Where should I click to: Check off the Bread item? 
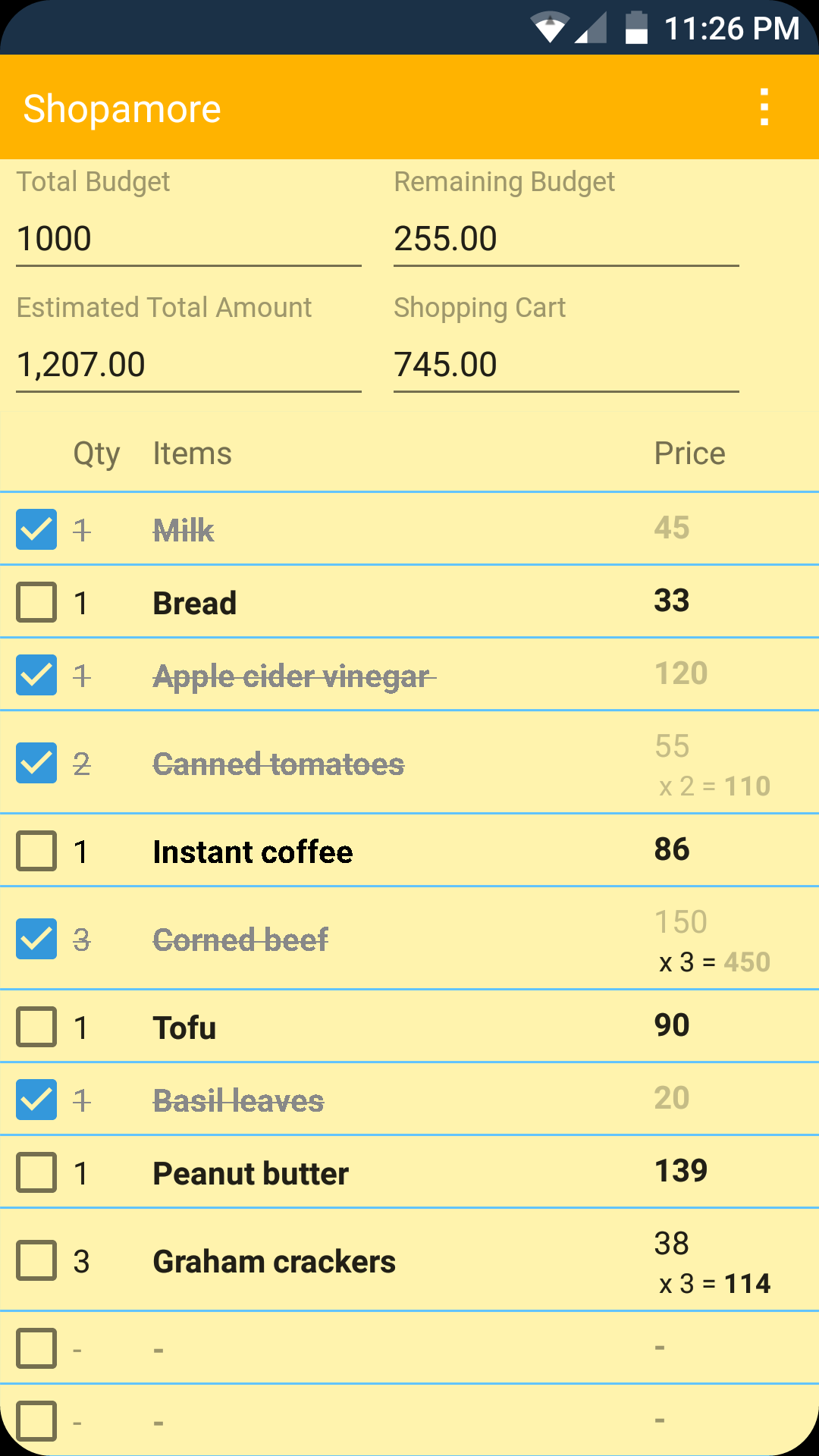coord(36,601)
